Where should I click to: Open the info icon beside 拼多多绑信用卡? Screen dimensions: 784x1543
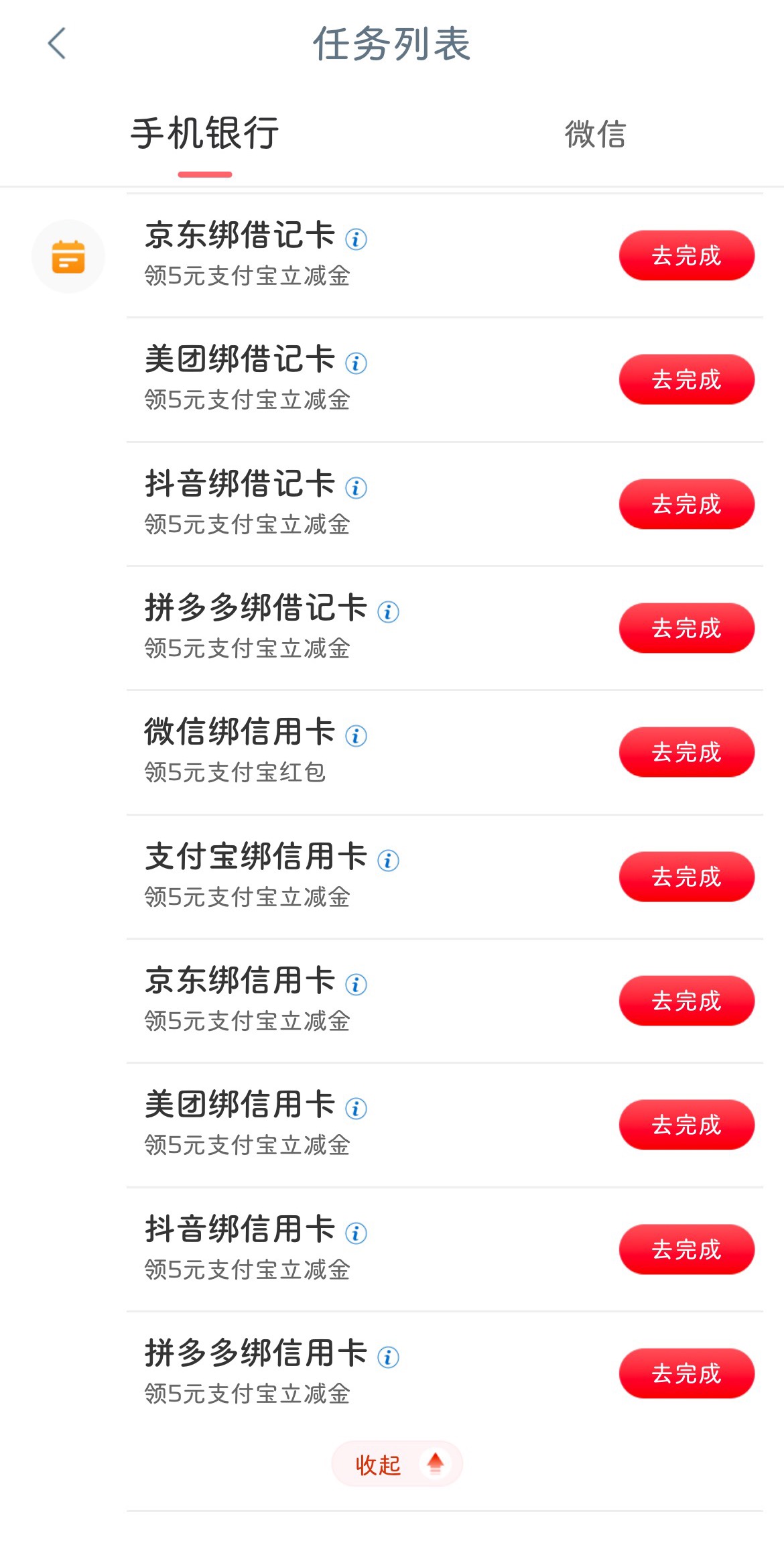(x=388, y=1357)
